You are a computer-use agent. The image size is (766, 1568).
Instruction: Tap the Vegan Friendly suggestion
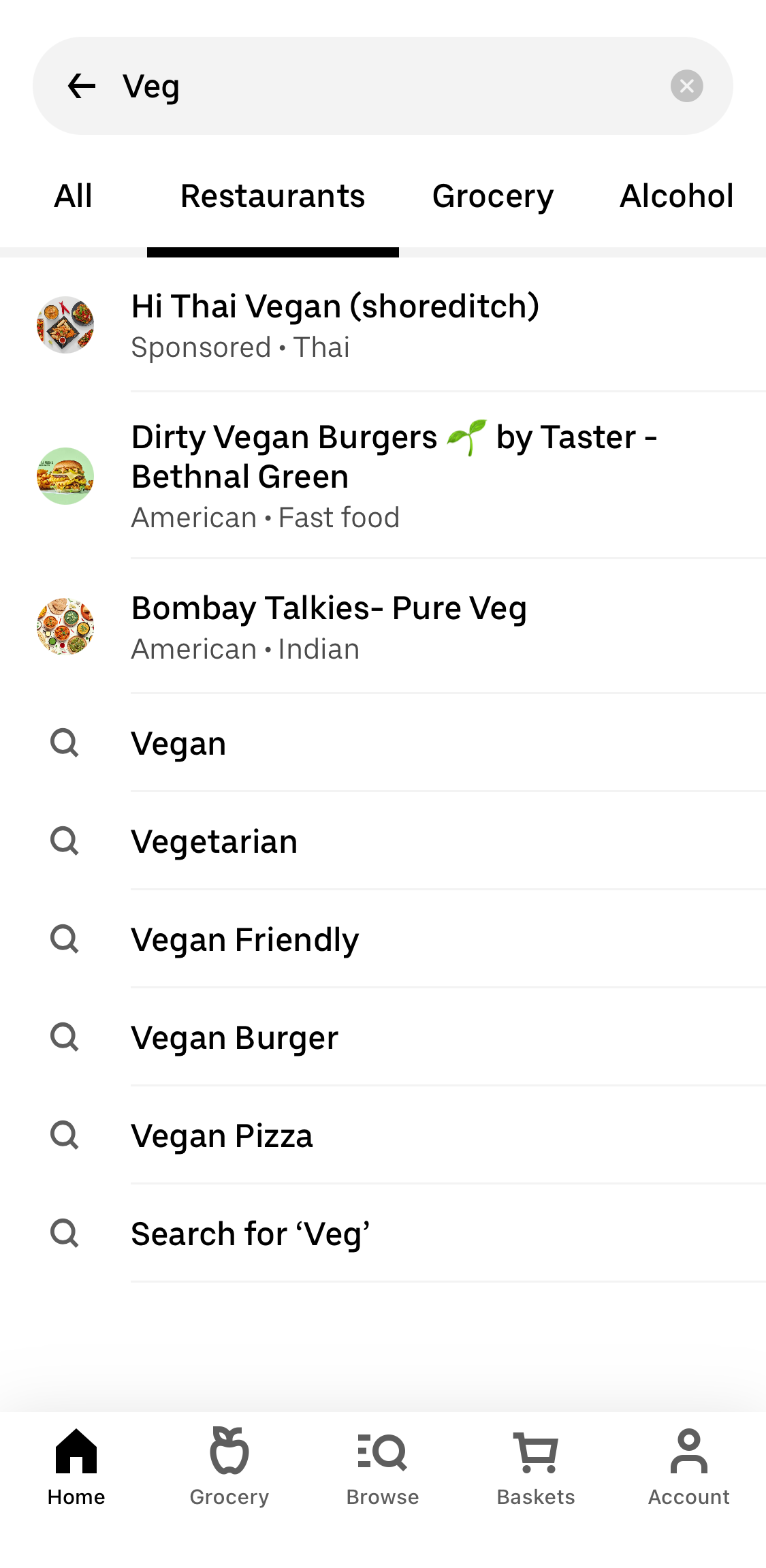245,939
